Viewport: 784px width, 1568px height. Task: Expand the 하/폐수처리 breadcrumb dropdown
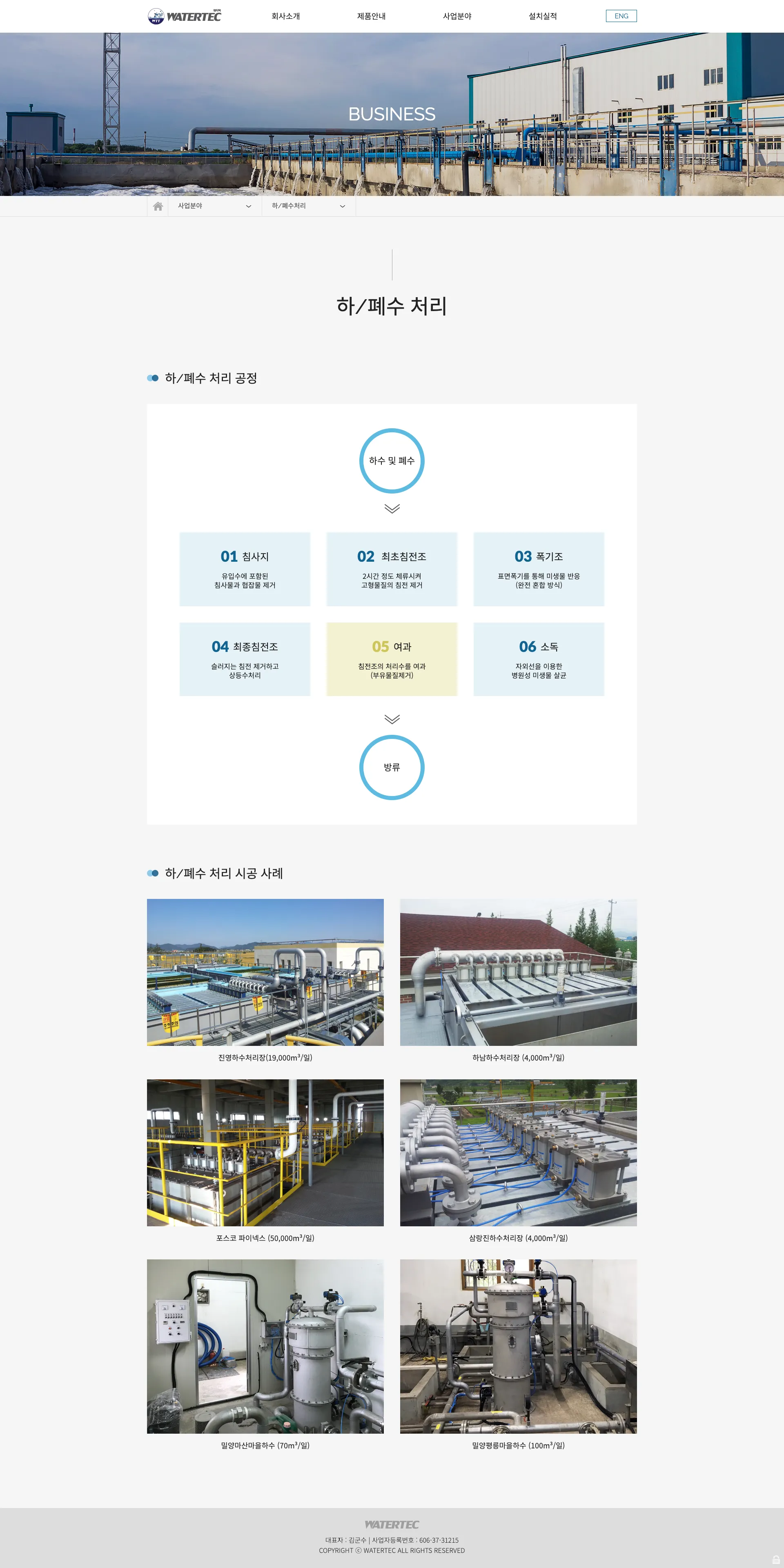coord(309,206)
